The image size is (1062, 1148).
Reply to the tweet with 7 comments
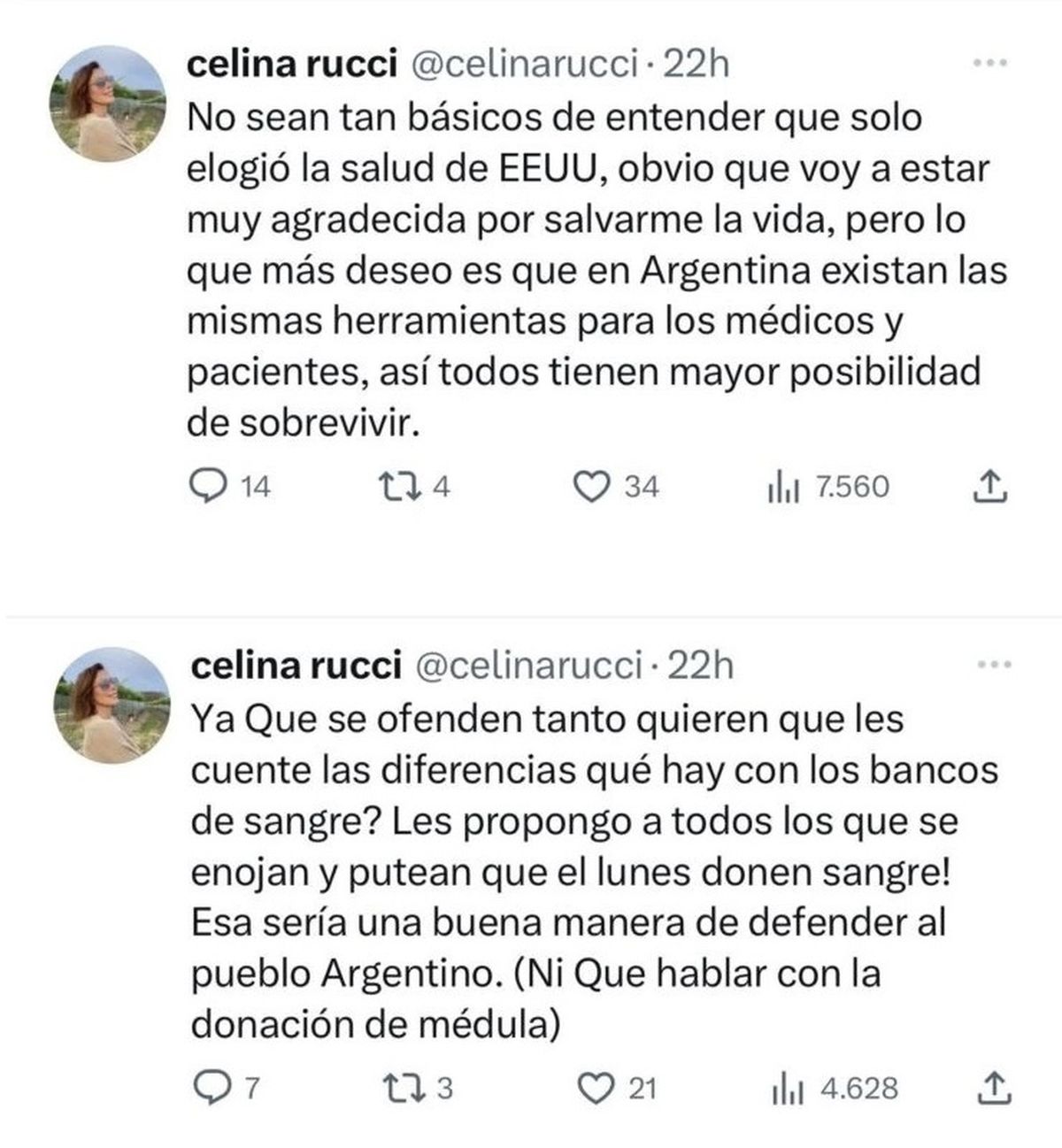(x=212, y=1087)
